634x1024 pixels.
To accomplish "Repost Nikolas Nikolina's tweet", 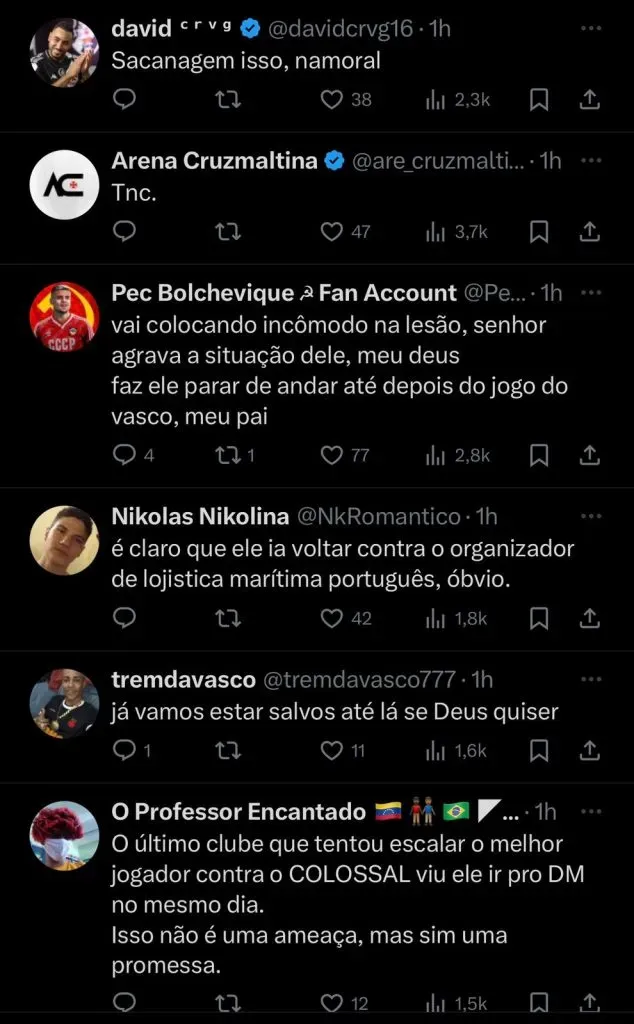I will click(228, 618).
